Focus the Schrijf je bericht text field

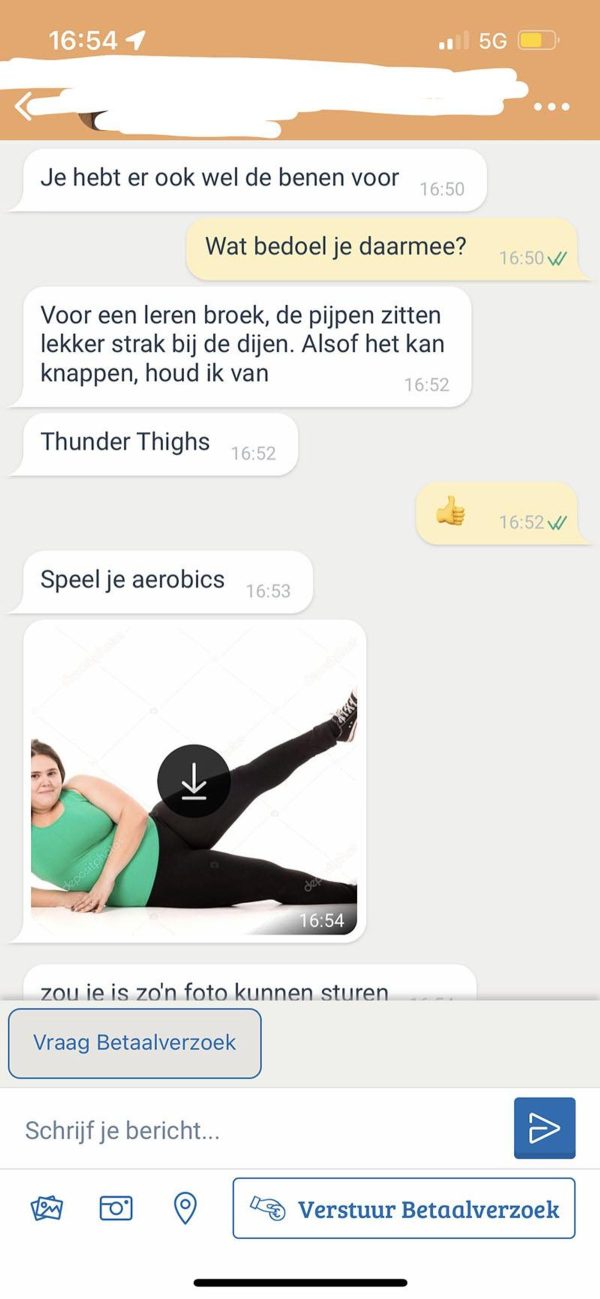point(255,1130)
